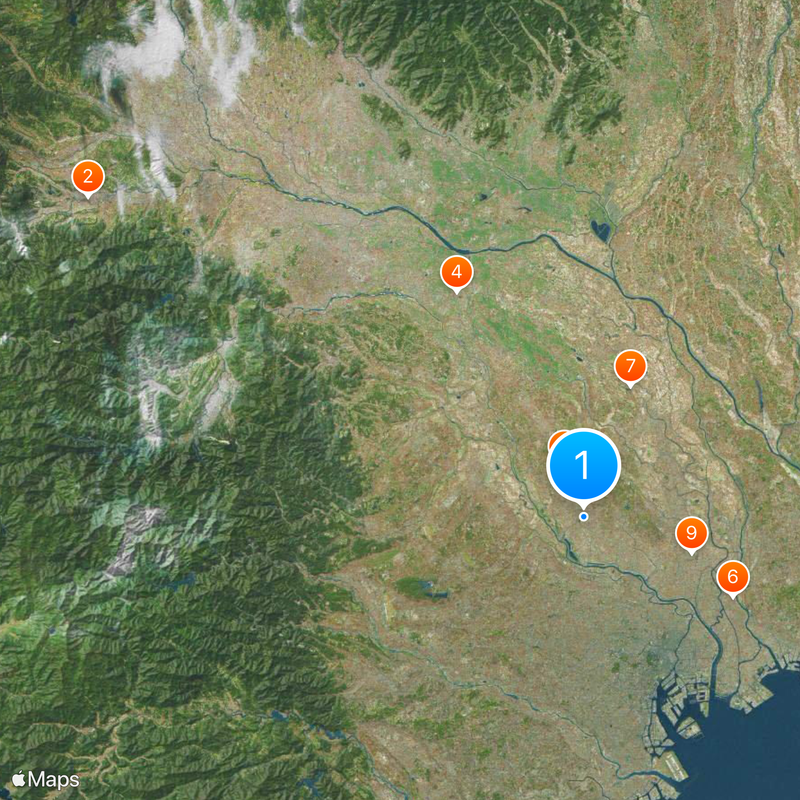Open map pin number 4
The image size is (800, 800).
457,271
